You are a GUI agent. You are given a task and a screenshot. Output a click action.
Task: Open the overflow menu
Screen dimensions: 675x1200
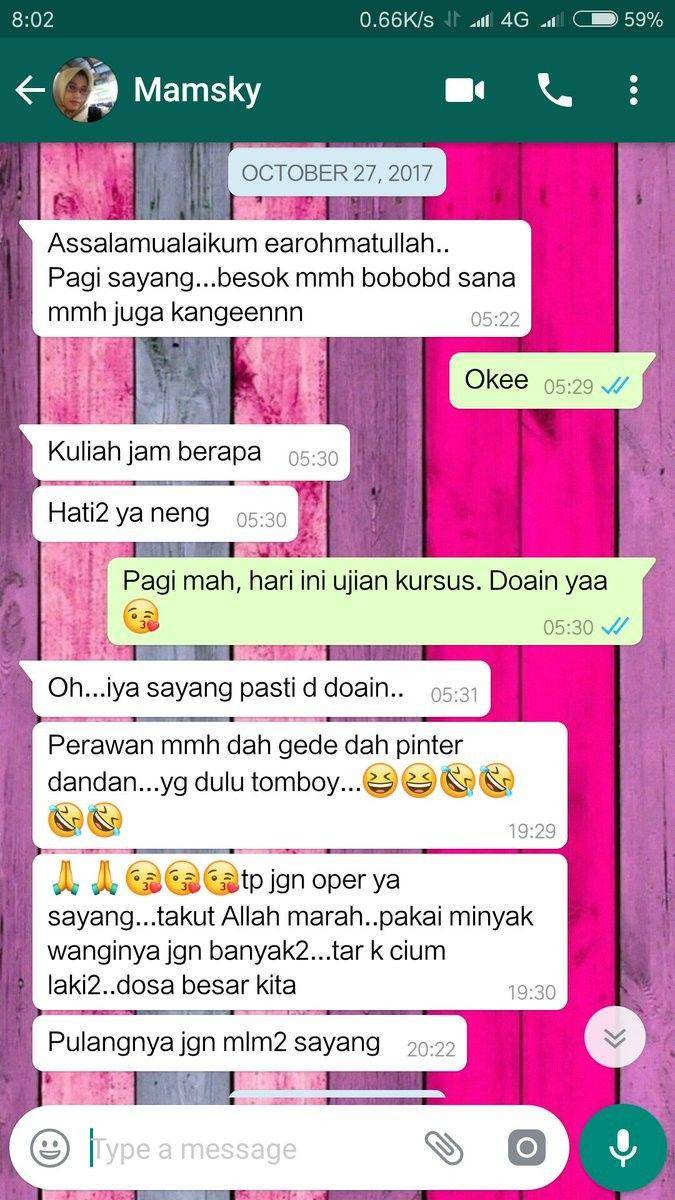pyautogui.click(x=633, y=91)
